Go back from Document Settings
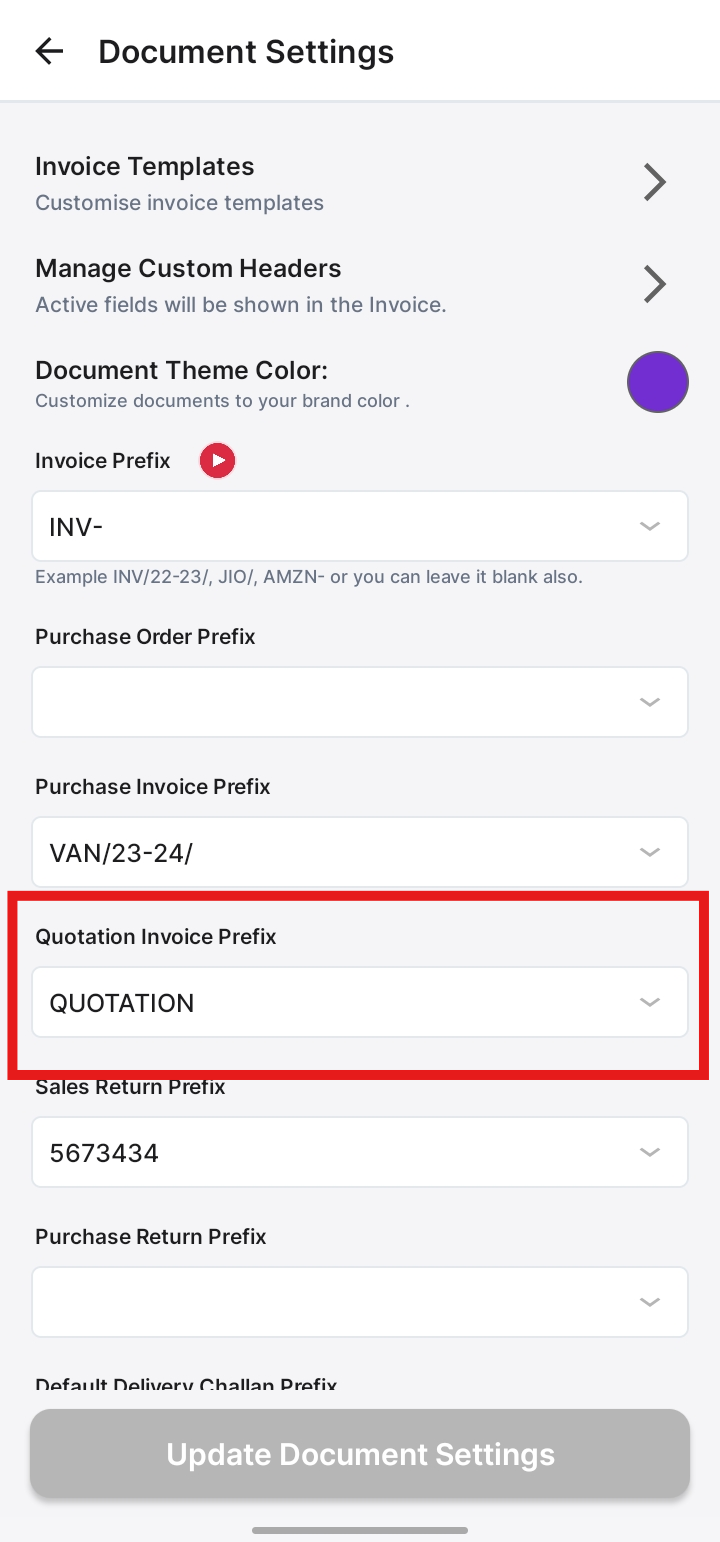 tap(49, 51)
